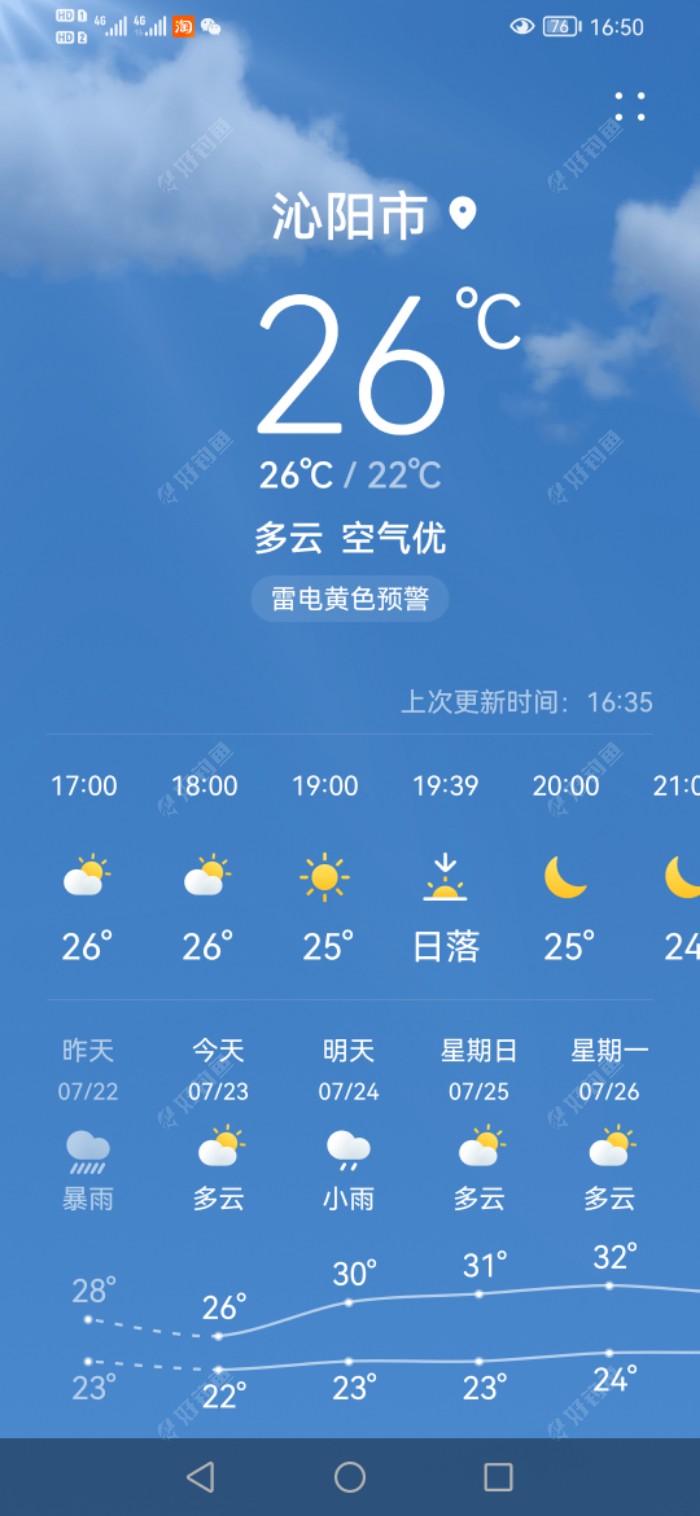The height and width of the screenshot is (1516, 700).
Task: Go to the home screen
Action: (x=350, y=1476)
